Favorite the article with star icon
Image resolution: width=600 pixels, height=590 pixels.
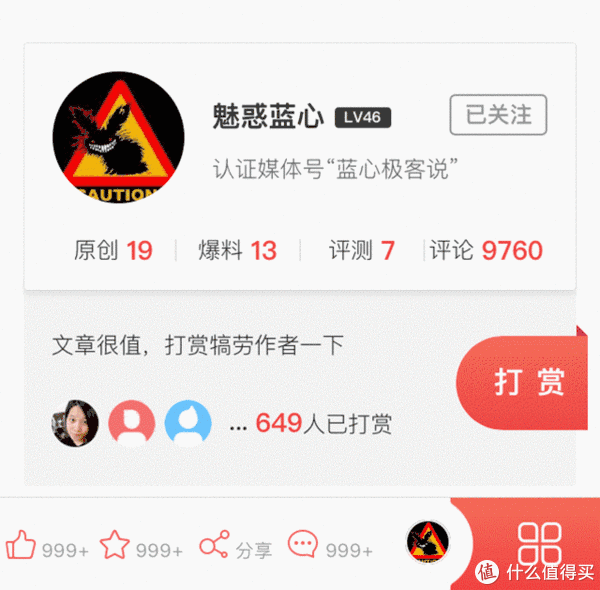click(116, 546)
